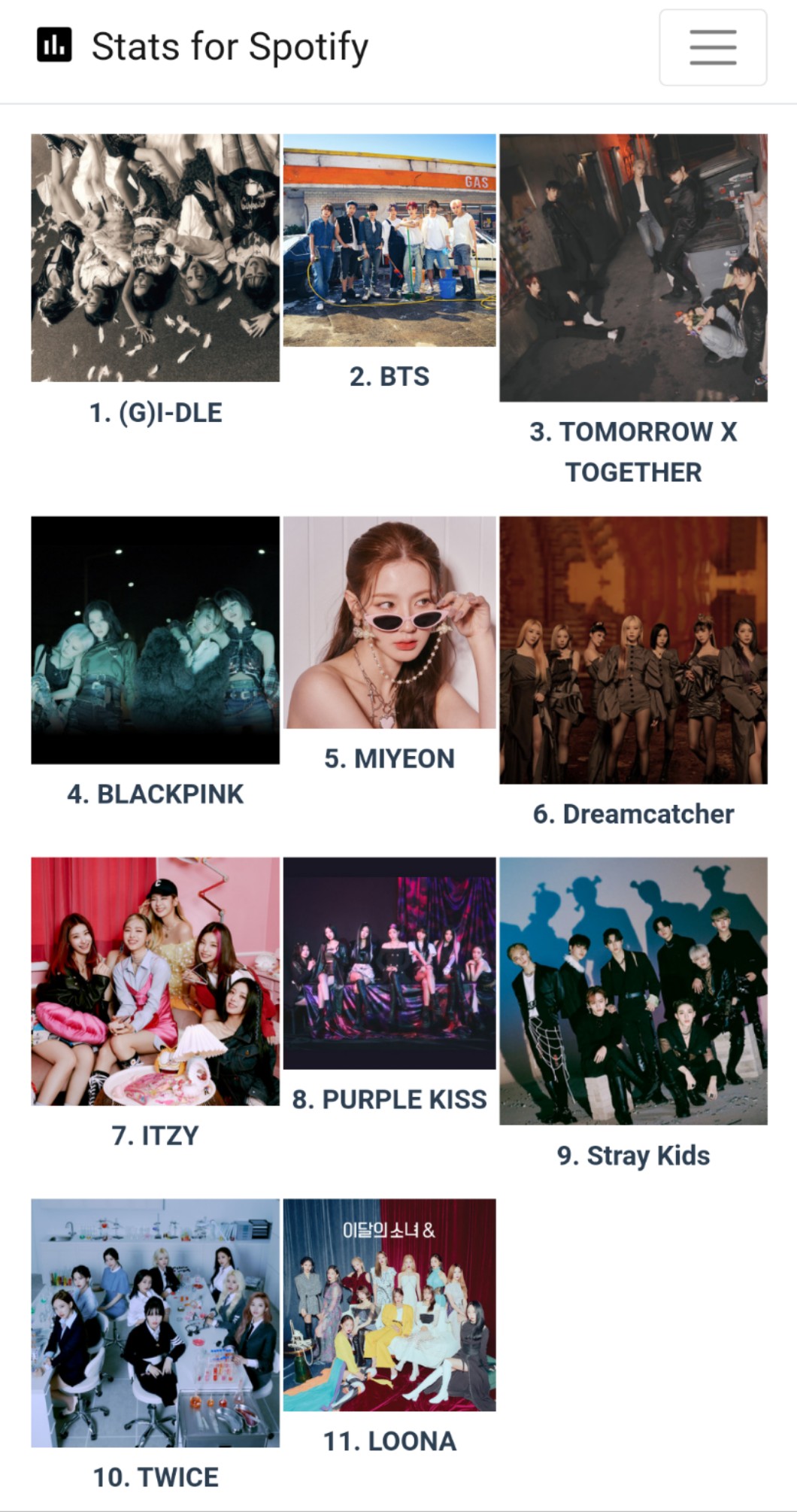
Task: Choose the ITZY artist tile
Action: [x=155, y=981]
